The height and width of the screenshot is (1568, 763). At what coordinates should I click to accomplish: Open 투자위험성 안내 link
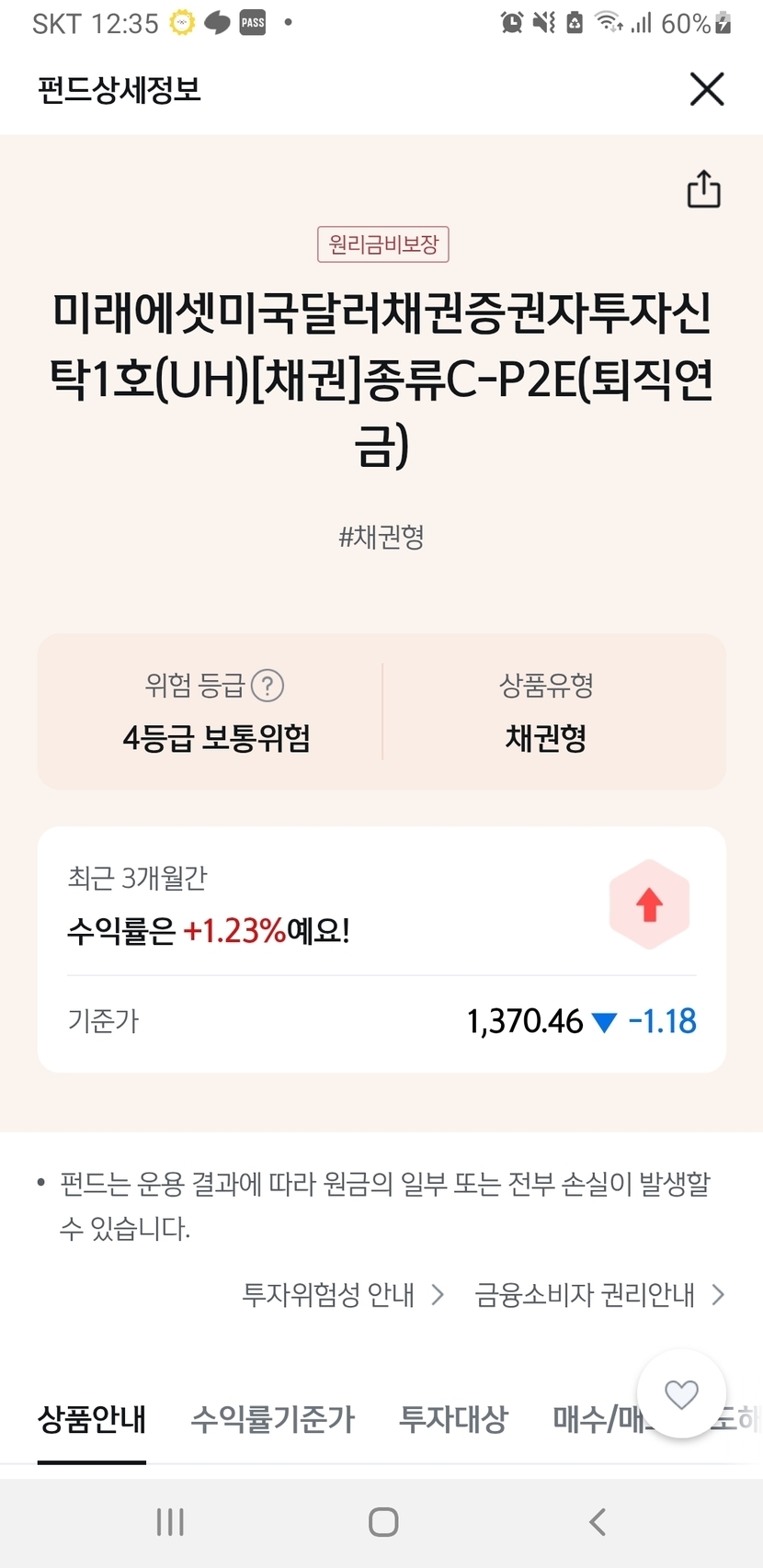pyautogui.click(x=342, y=1295)
